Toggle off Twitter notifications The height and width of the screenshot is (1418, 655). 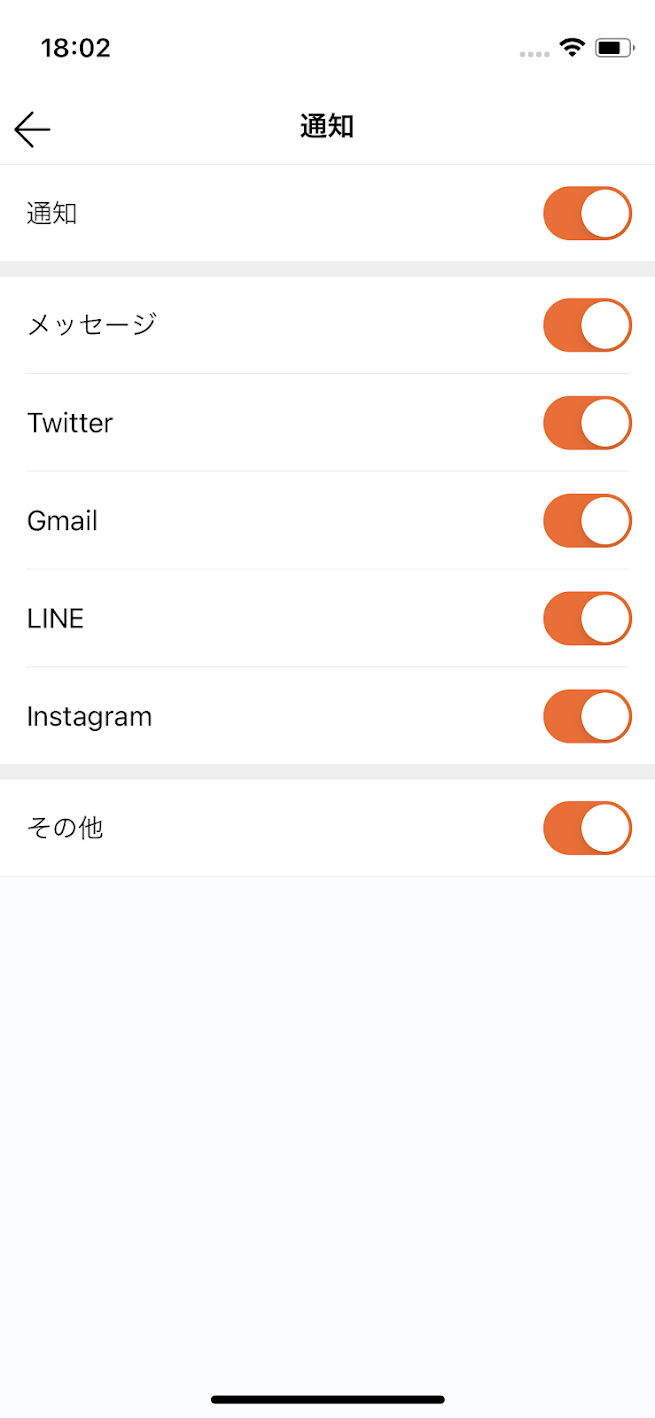tap(587, 423)
